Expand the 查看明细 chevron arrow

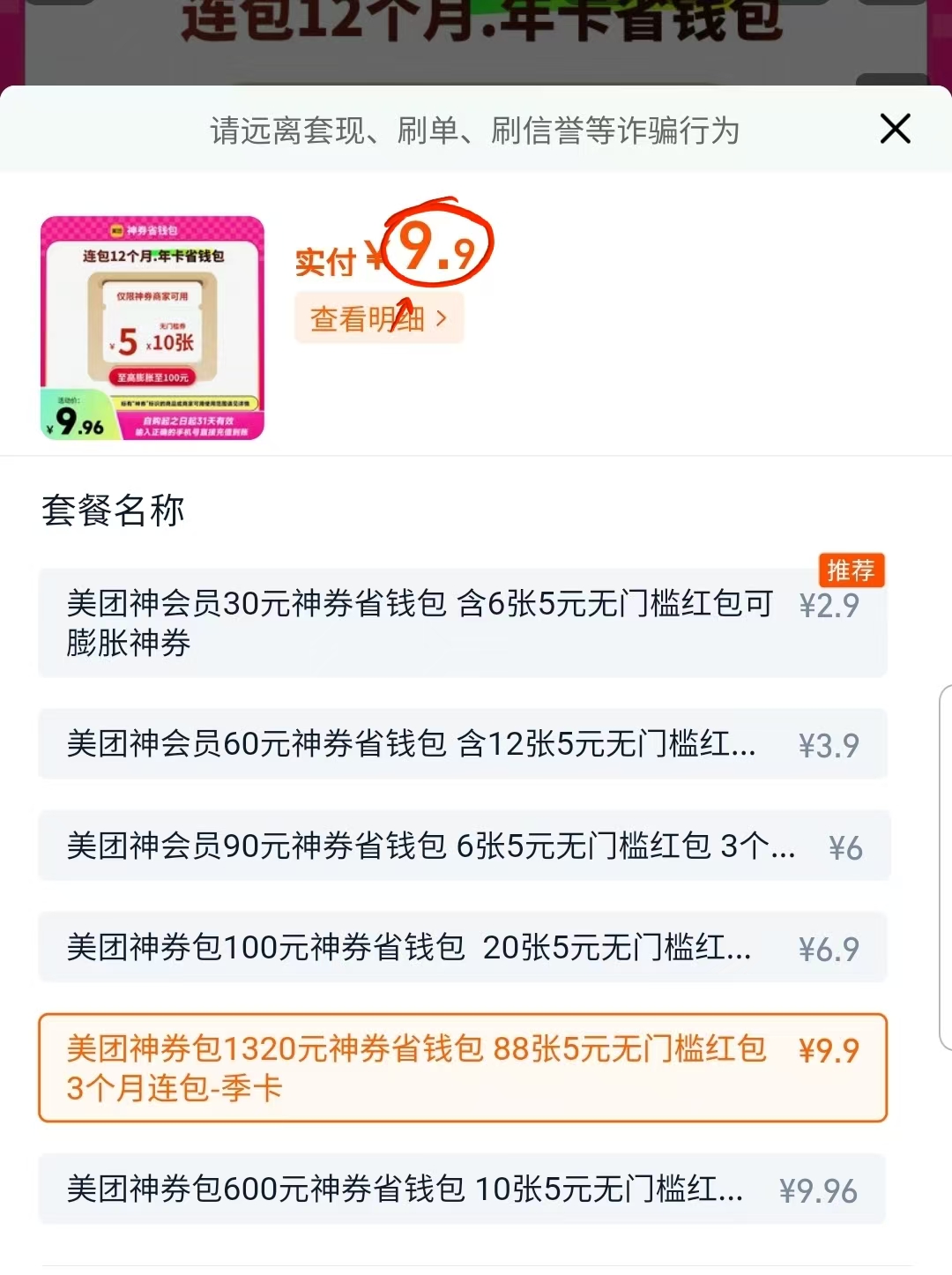445,318
